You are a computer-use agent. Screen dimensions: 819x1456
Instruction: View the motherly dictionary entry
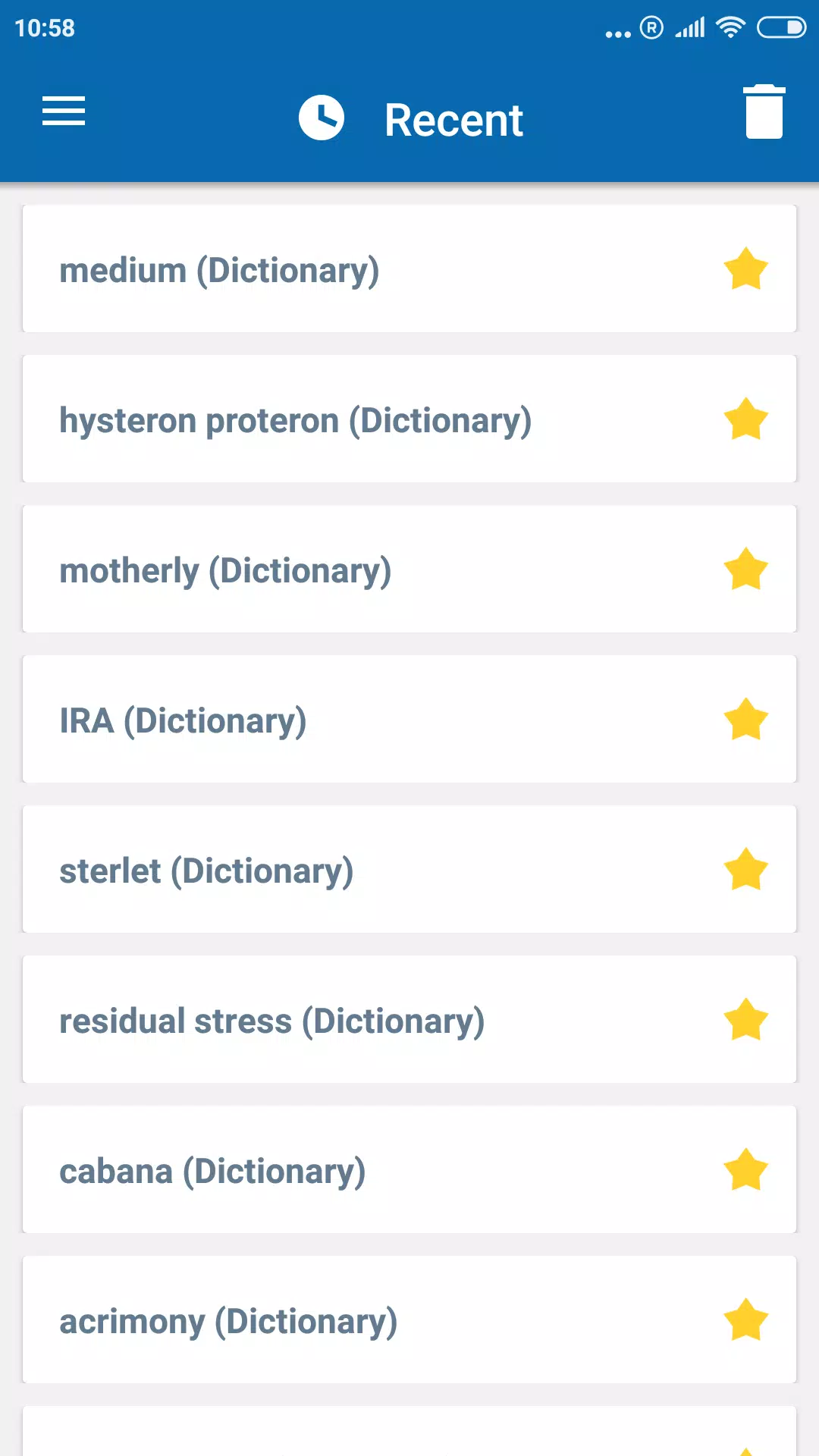pos(409,570)
